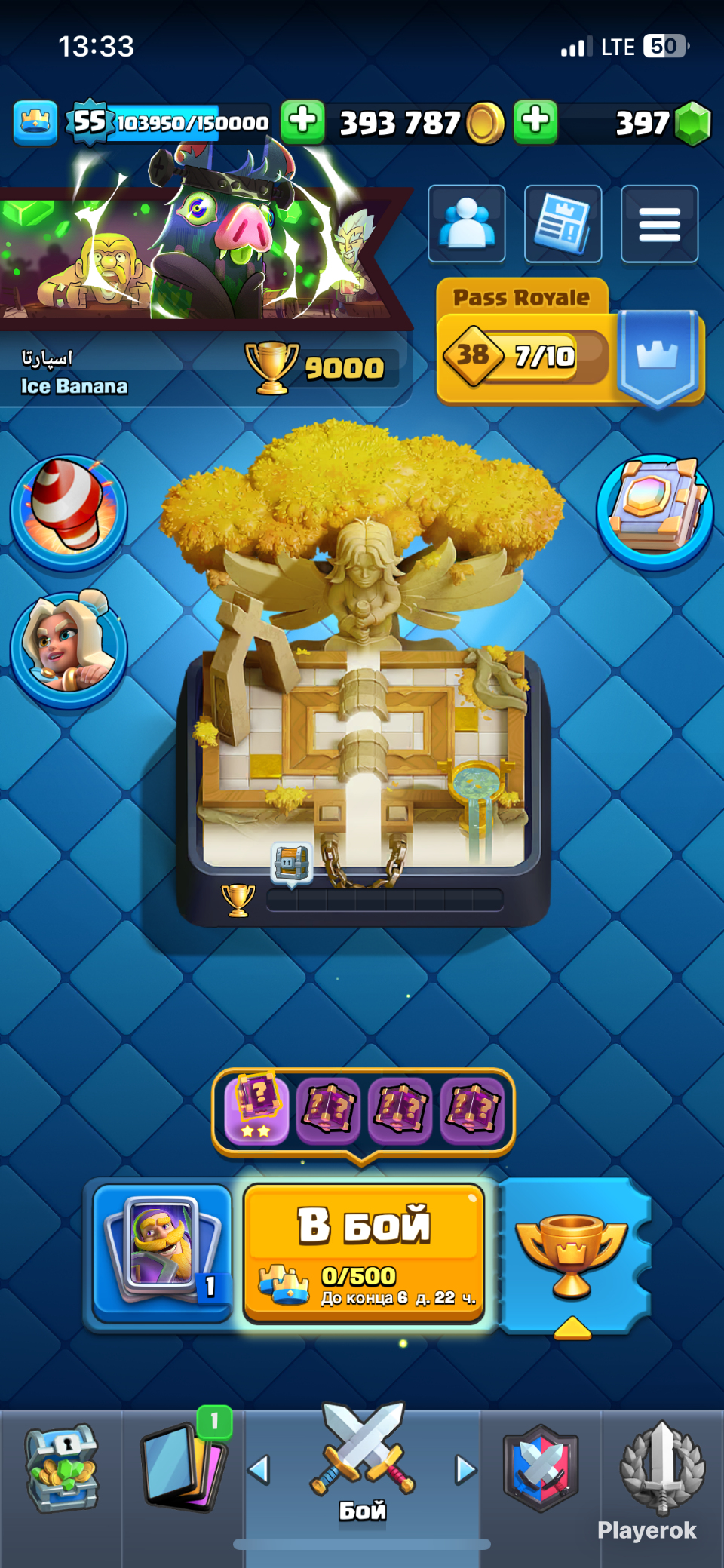Open the blonde character event icon

pyautogui.click(x=69, y=649)
